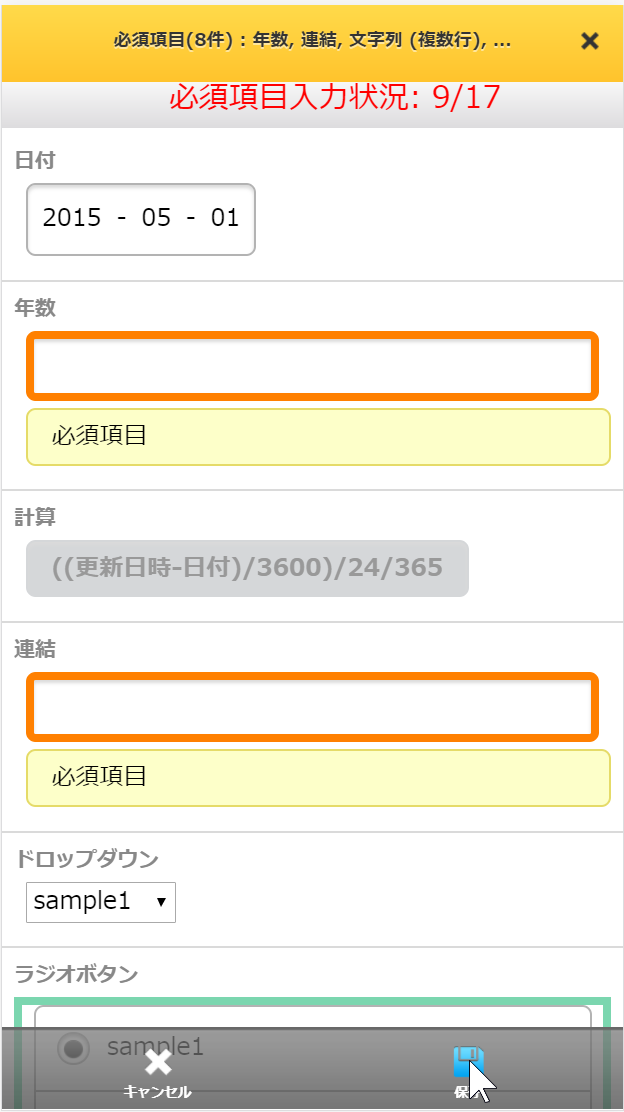Expand the ドロップダウン sample1 selector

point(101,901)
